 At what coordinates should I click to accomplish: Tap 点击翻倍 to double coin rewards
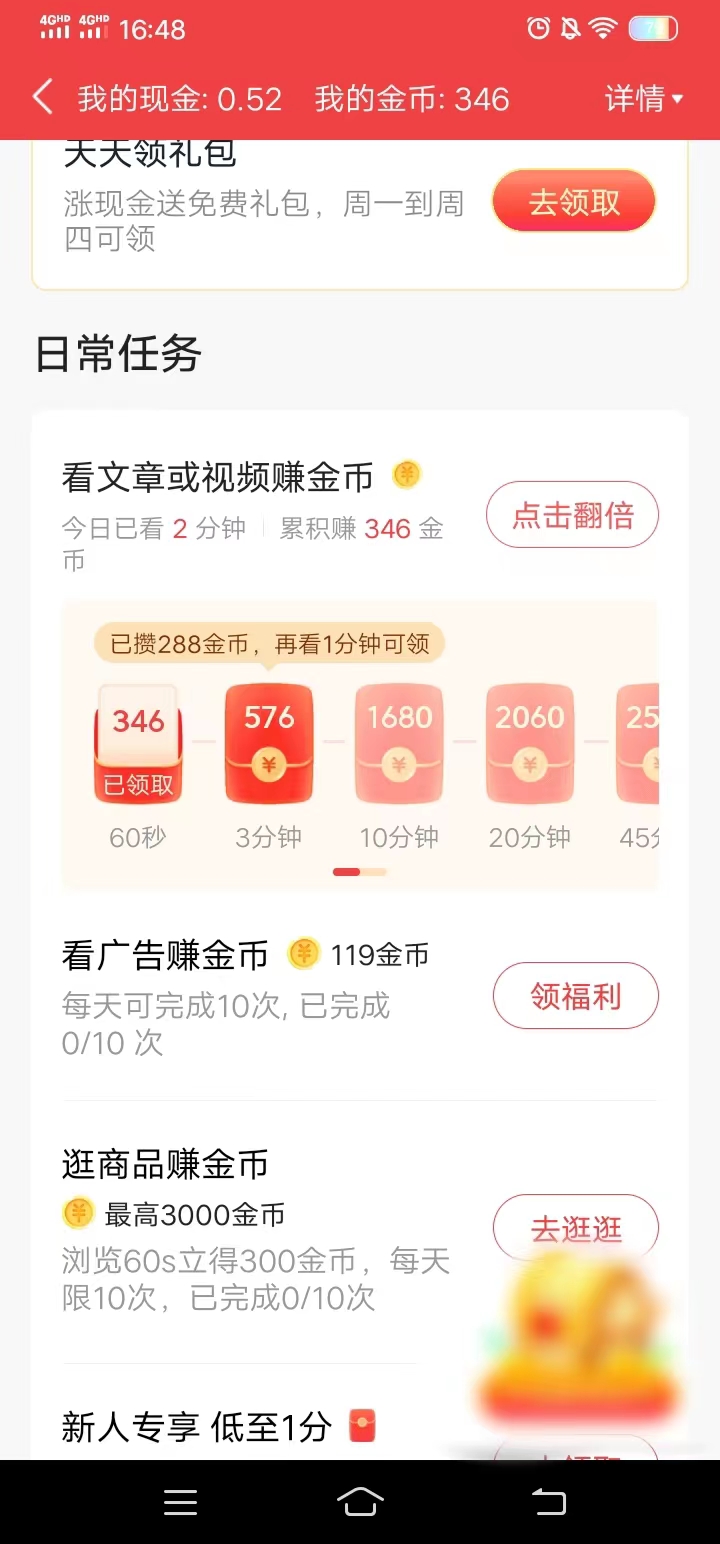571,514
